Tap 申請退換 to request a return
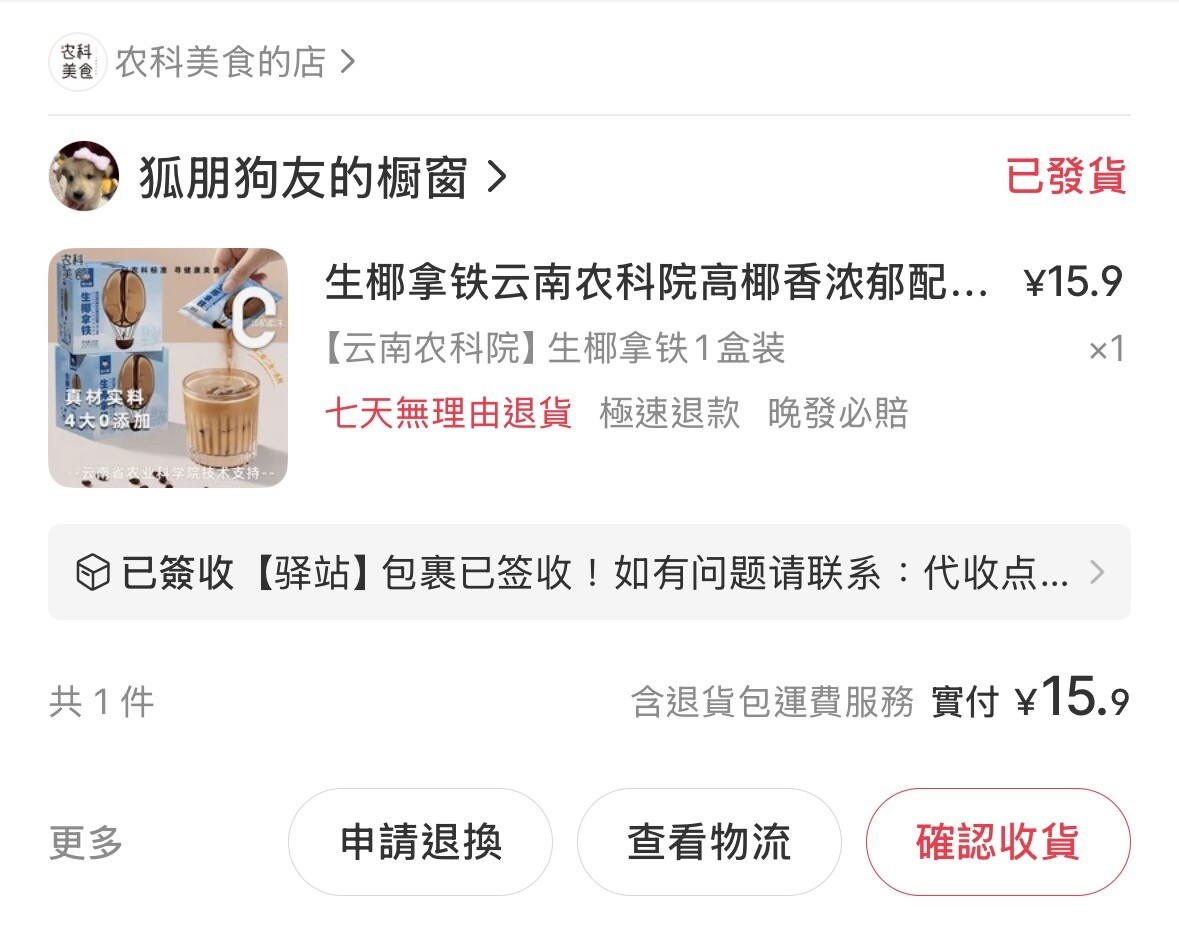This screenshot has height=934, width=1179. (x=420, y=842)
